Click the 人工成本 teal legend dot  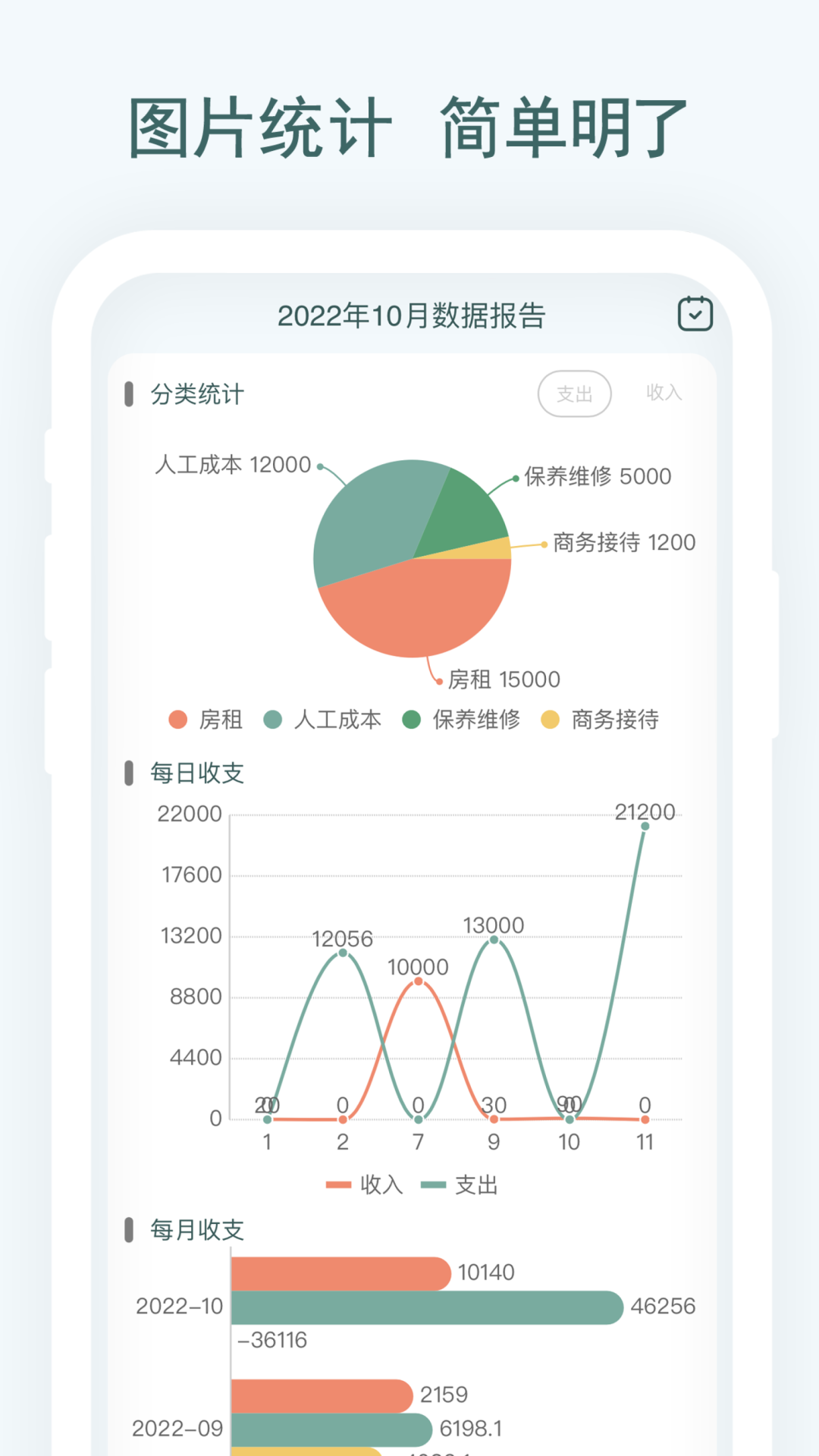[x=274, y=720]
